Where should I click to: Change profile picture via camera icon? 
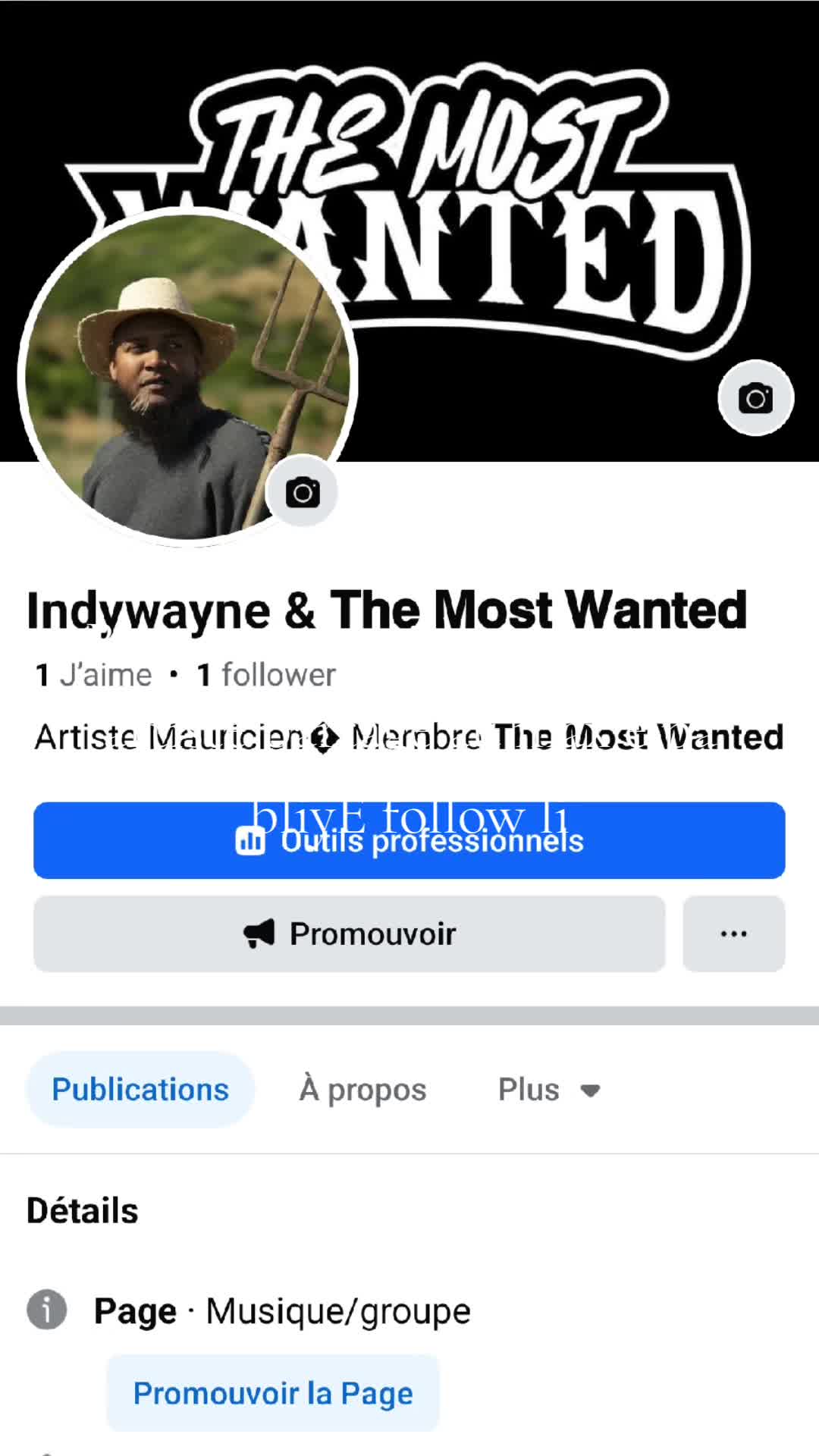(x=303, y=492)
